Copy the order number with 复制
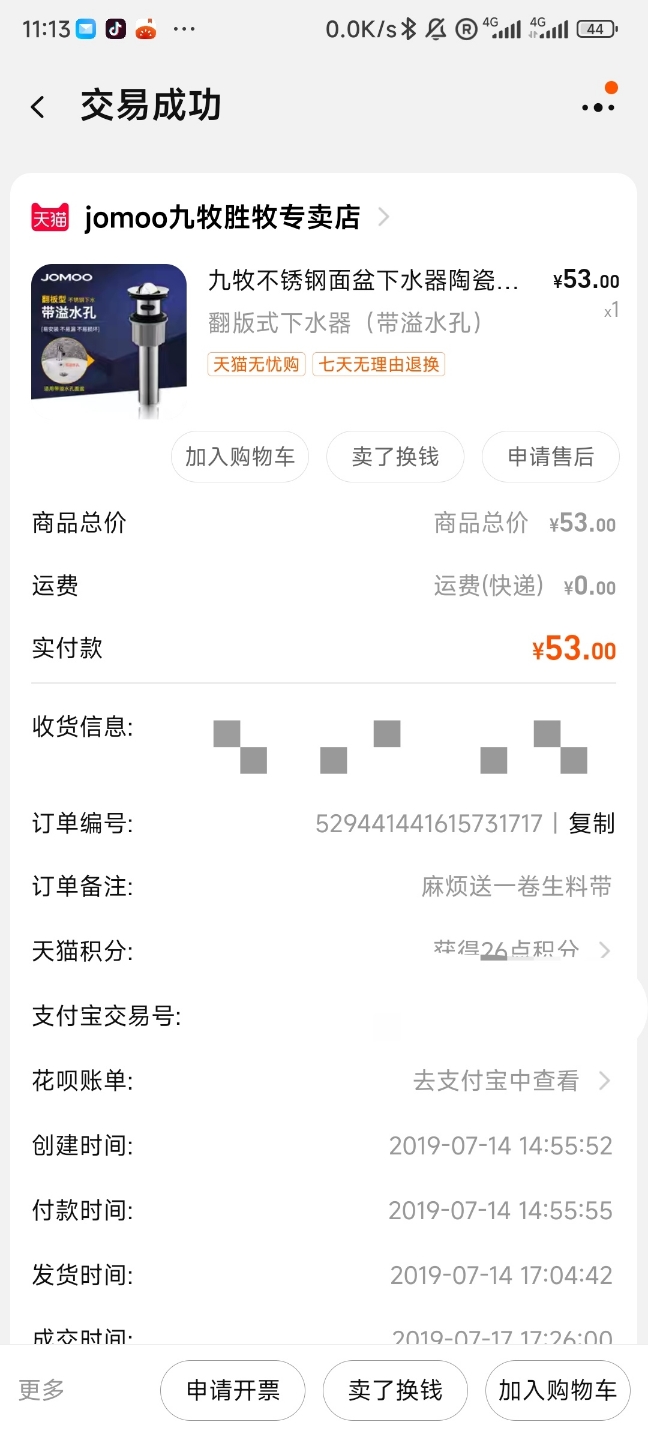The height and width of the screenshot is (1440, 648). (592, 823)
